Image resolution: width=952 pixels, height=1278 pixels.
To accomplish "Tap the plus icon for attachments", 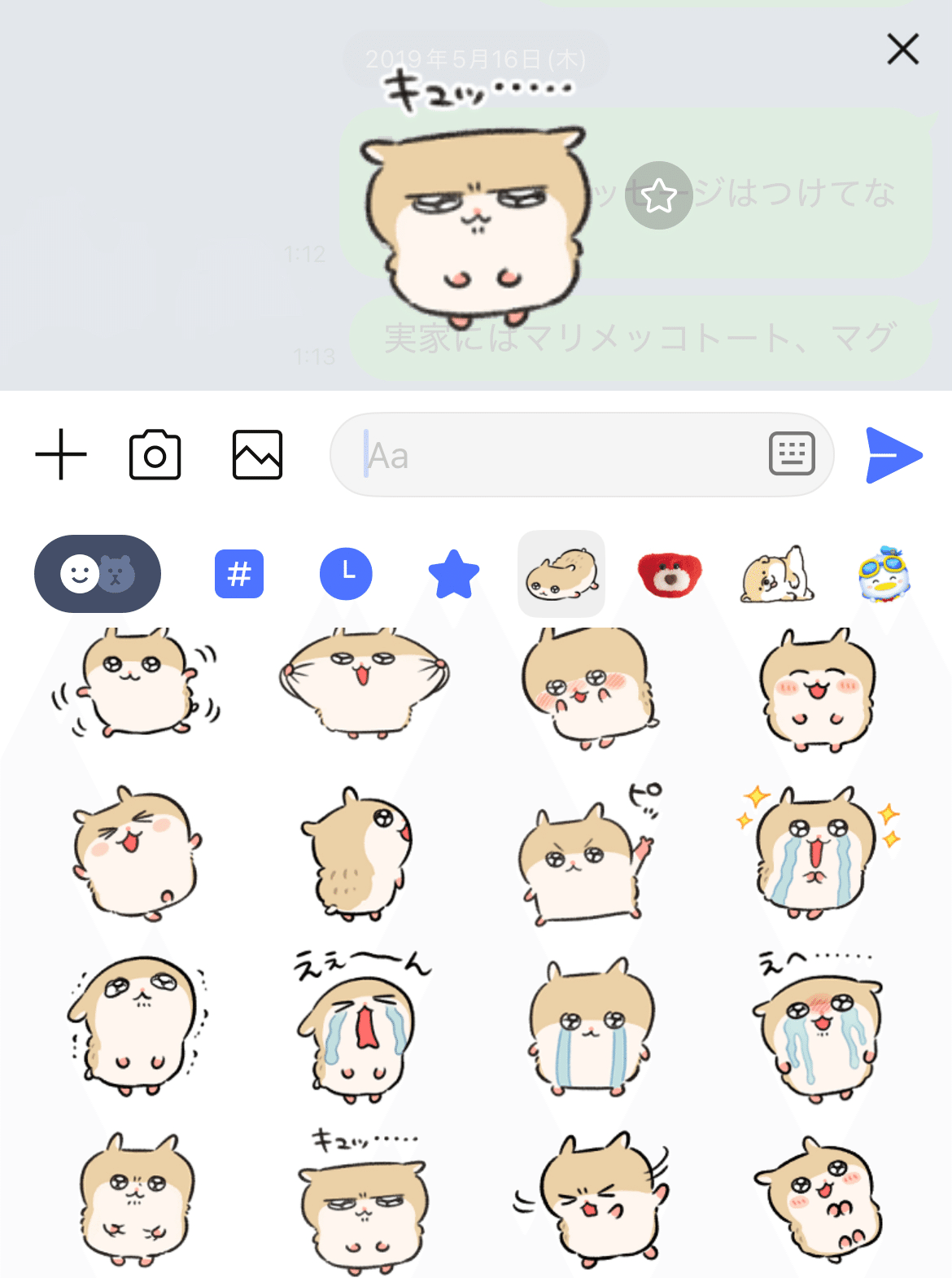I will (61, 455).
